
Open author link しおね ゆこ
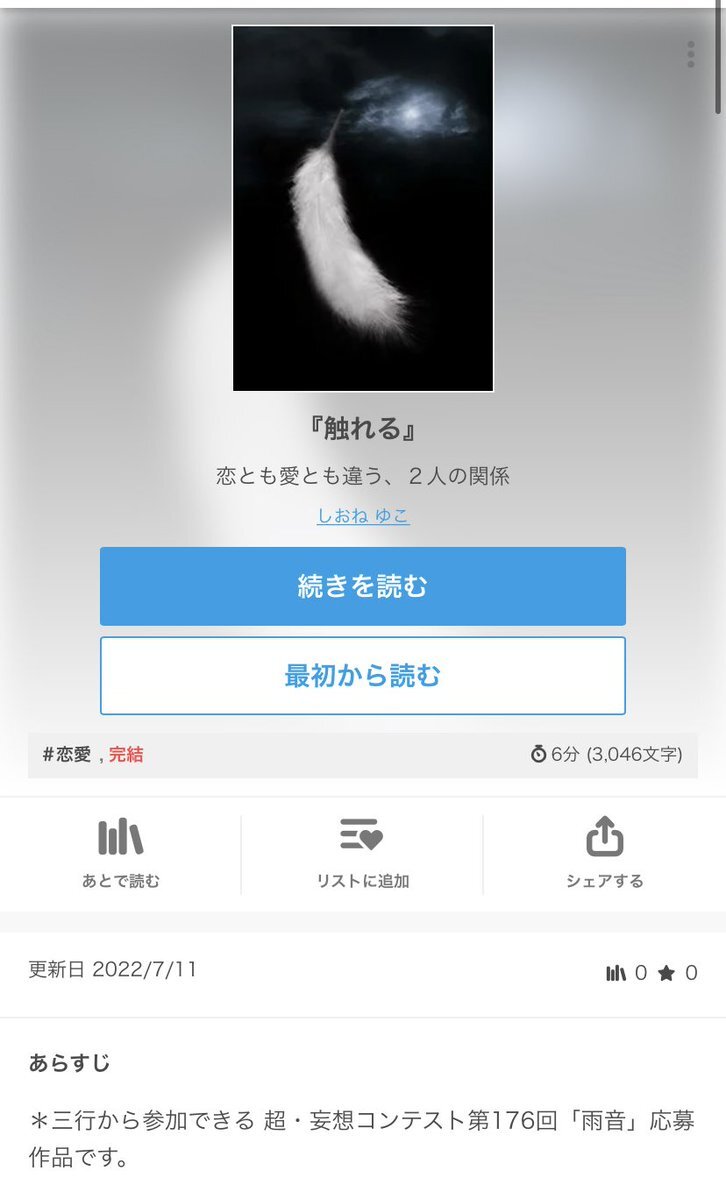tap(363, 516)
